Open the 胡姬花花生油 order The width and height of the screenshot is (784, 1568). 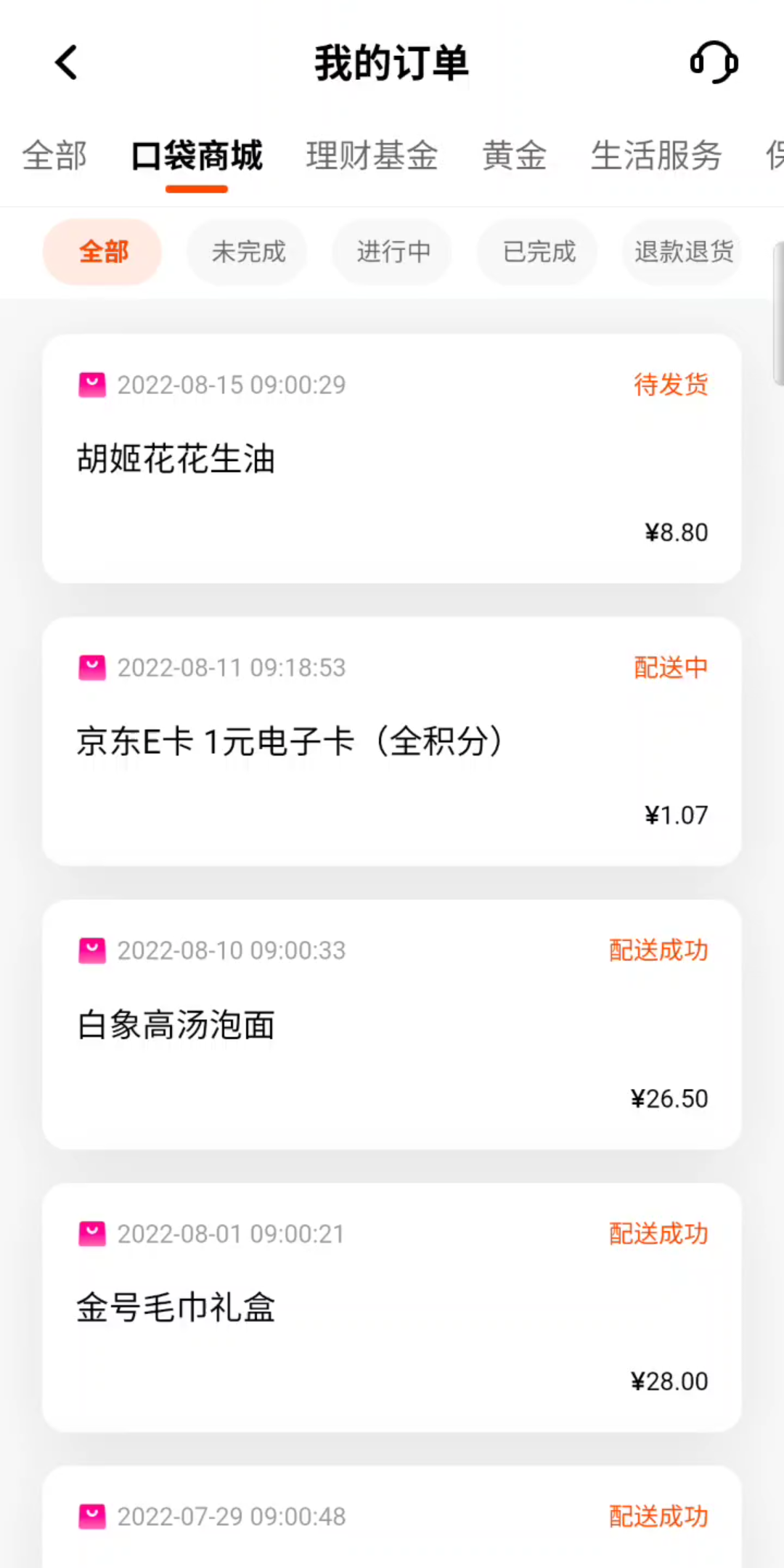coord(392,459)
